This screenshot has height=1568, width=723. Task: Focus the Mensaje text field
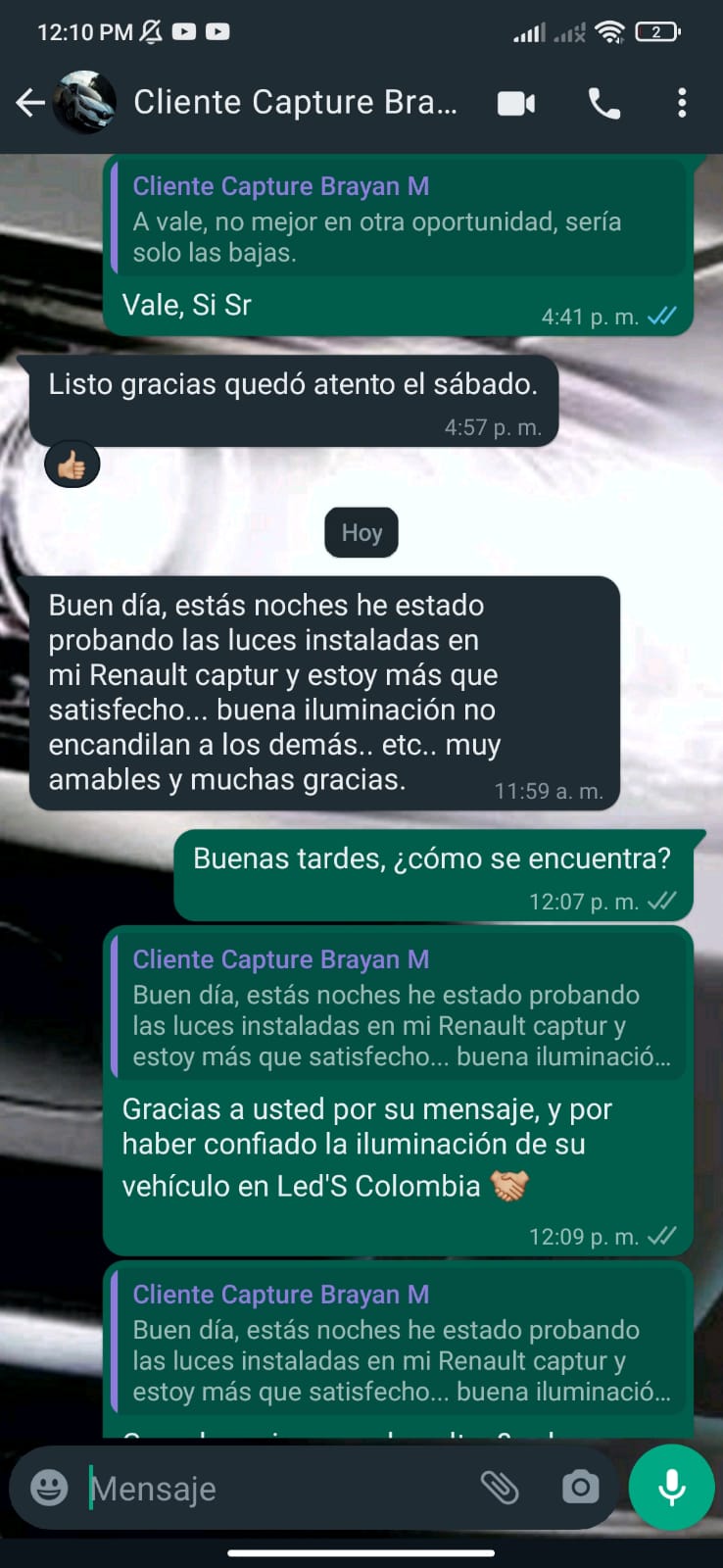click(274, 1489)
